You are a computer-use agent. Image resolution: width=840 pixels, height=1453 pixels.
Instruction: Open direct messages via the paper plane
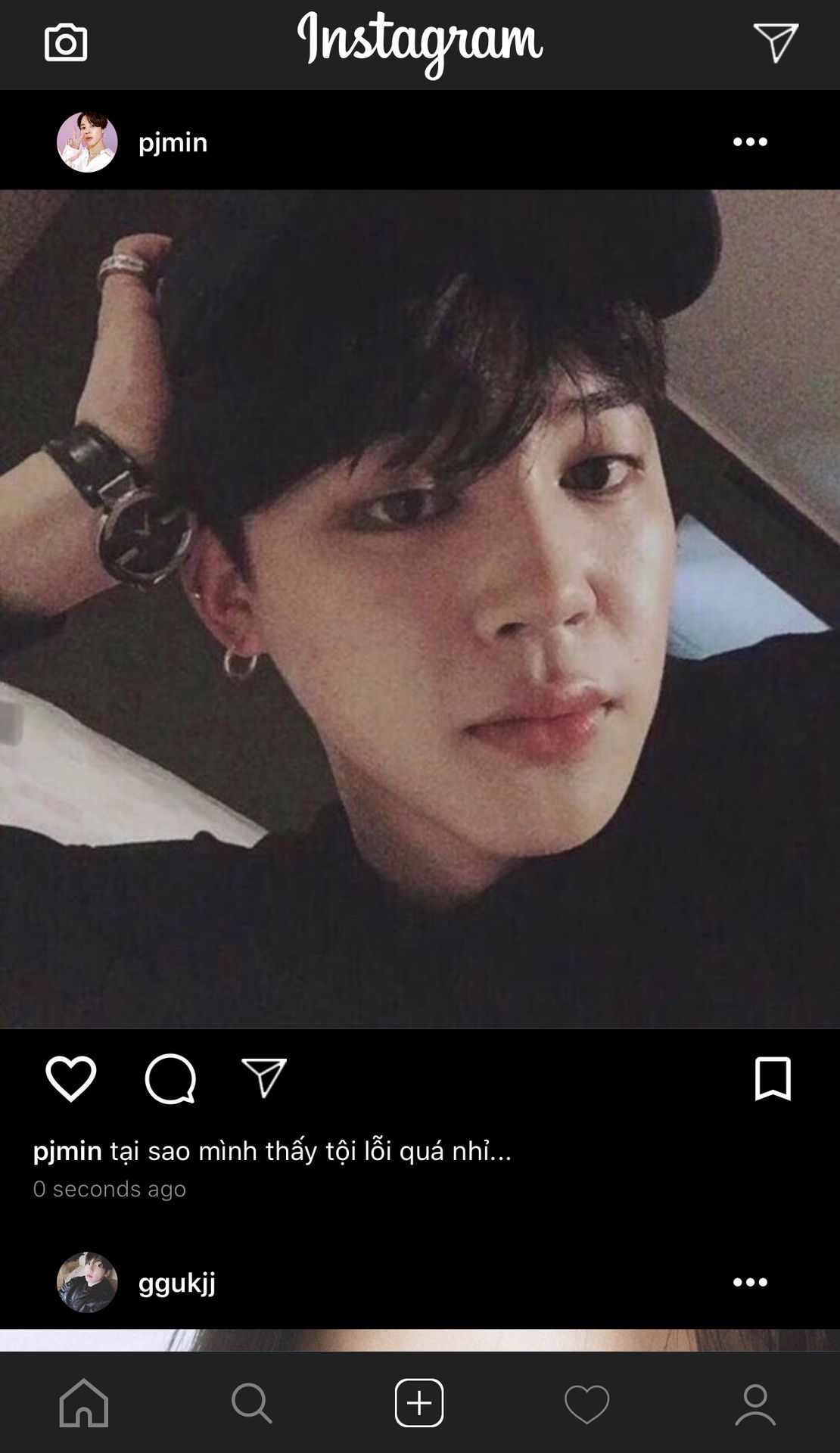pos(775,42)
